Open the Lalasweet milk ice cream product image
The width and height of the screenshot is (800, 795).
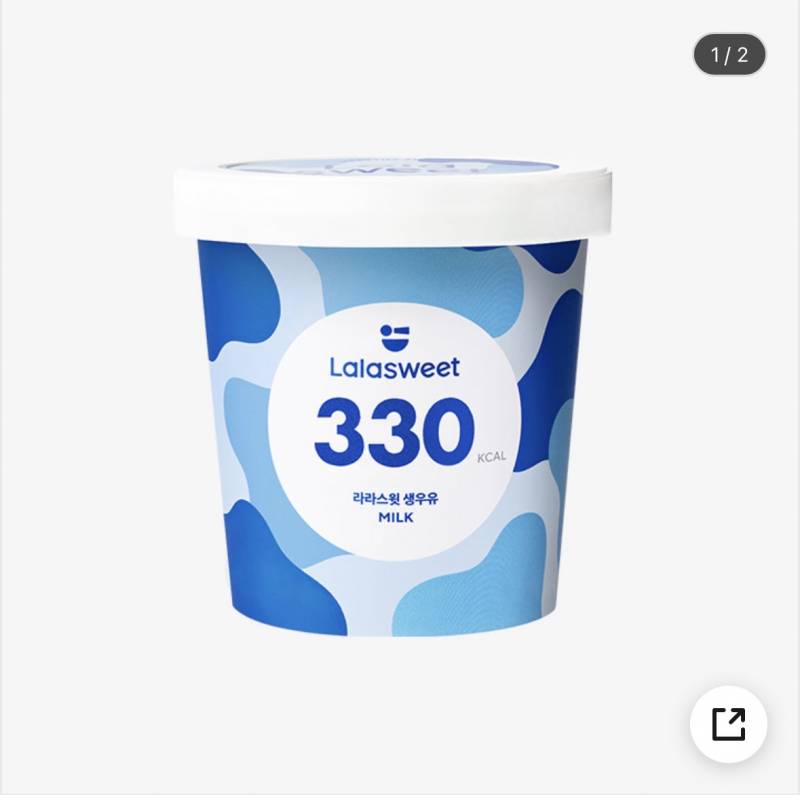(392, 400)
